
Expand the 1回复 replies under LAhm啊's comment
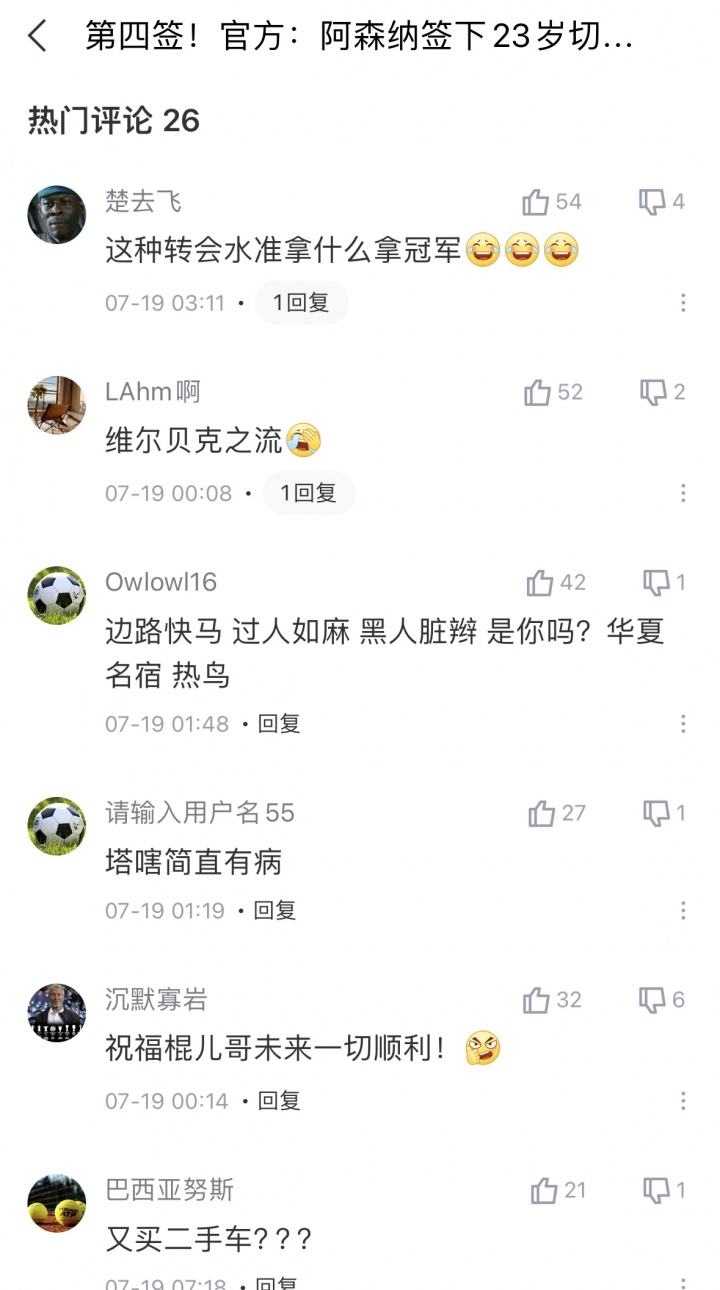308,493
